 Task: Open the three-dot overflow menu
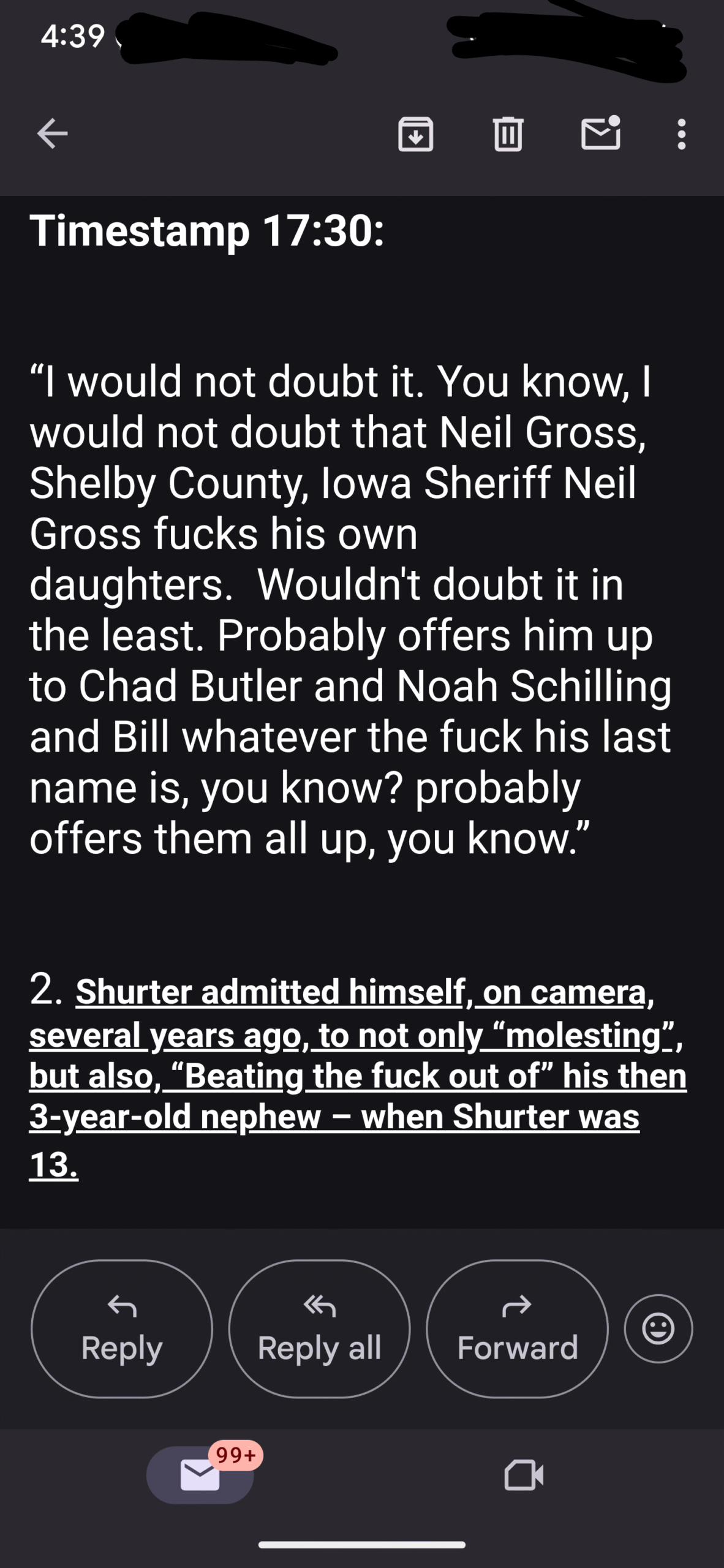tap(681, 134)
